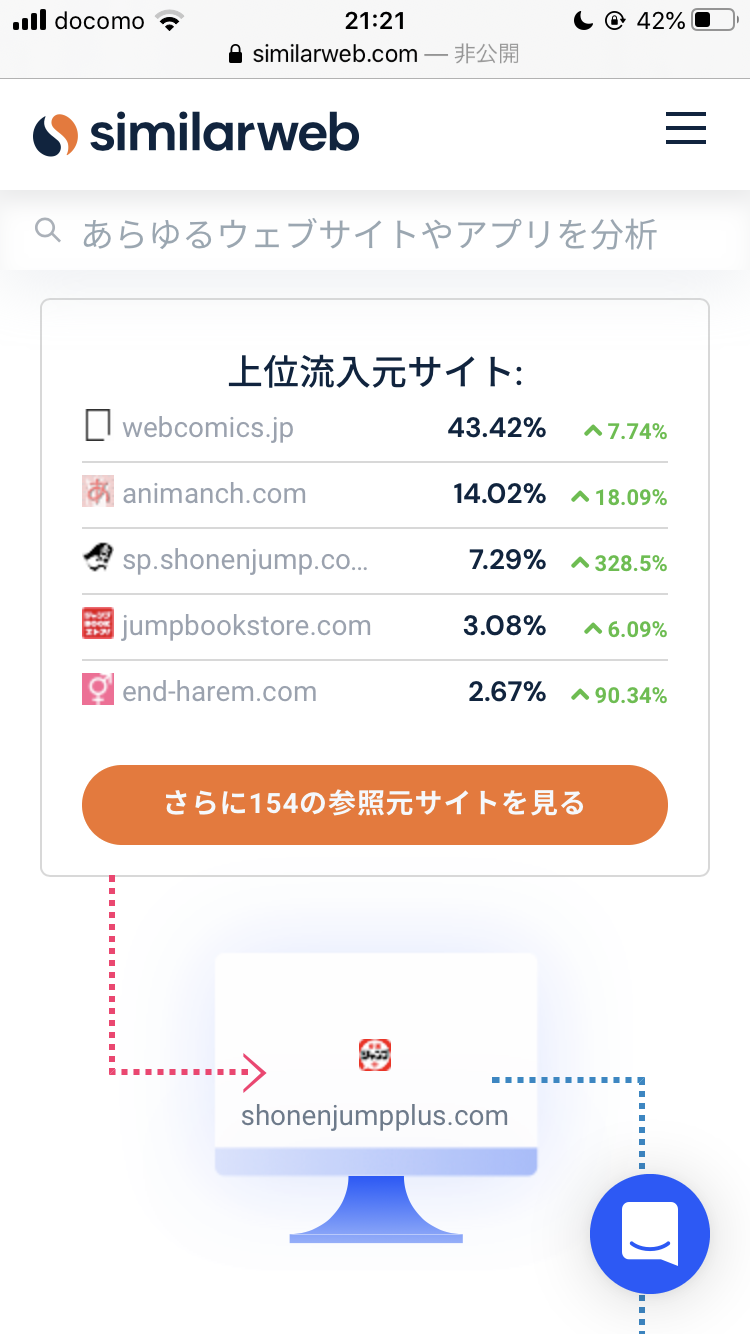
Task: Open the chat support bubble
Action: click(x=650, y=1234)
